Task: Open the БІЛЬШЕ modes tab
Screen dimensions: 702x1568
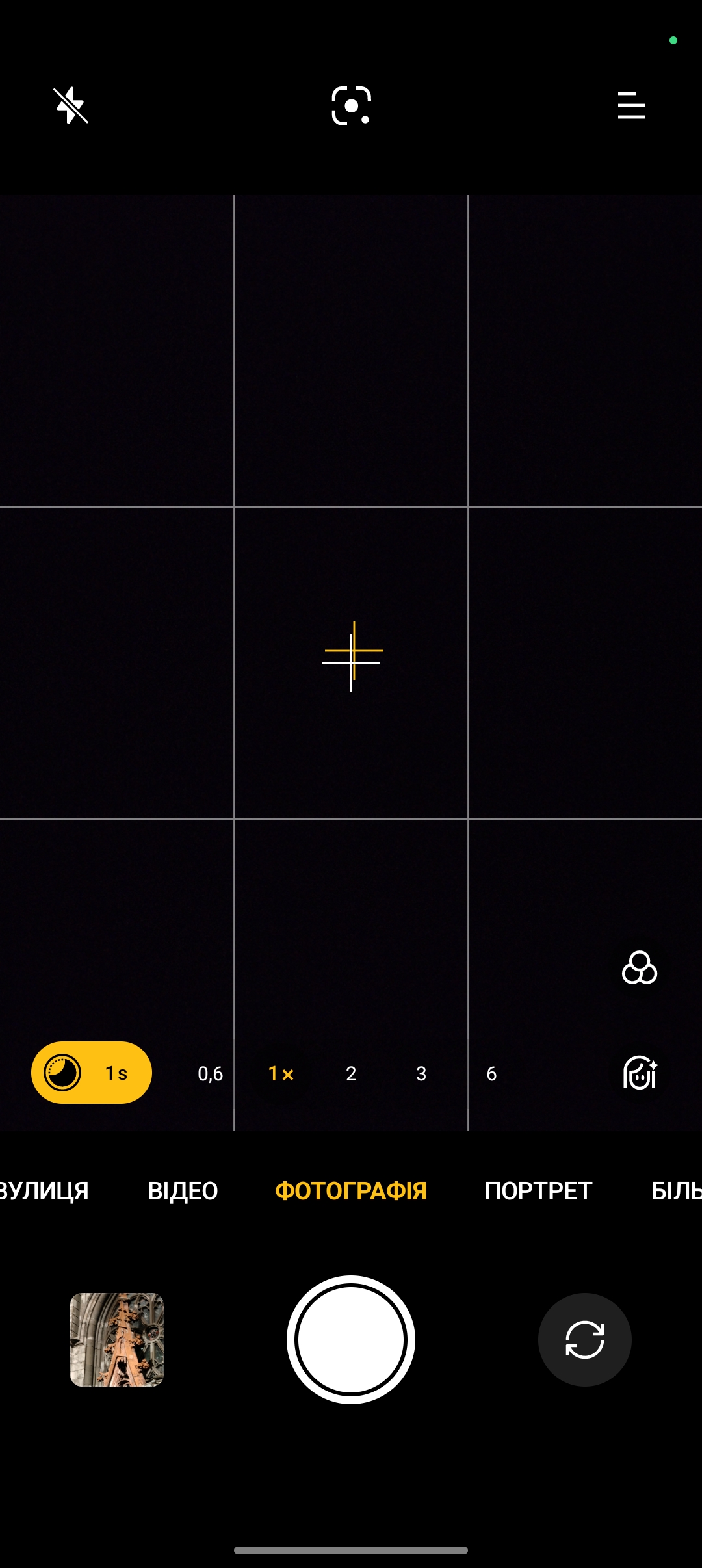Action: (x=676, y=1191)
